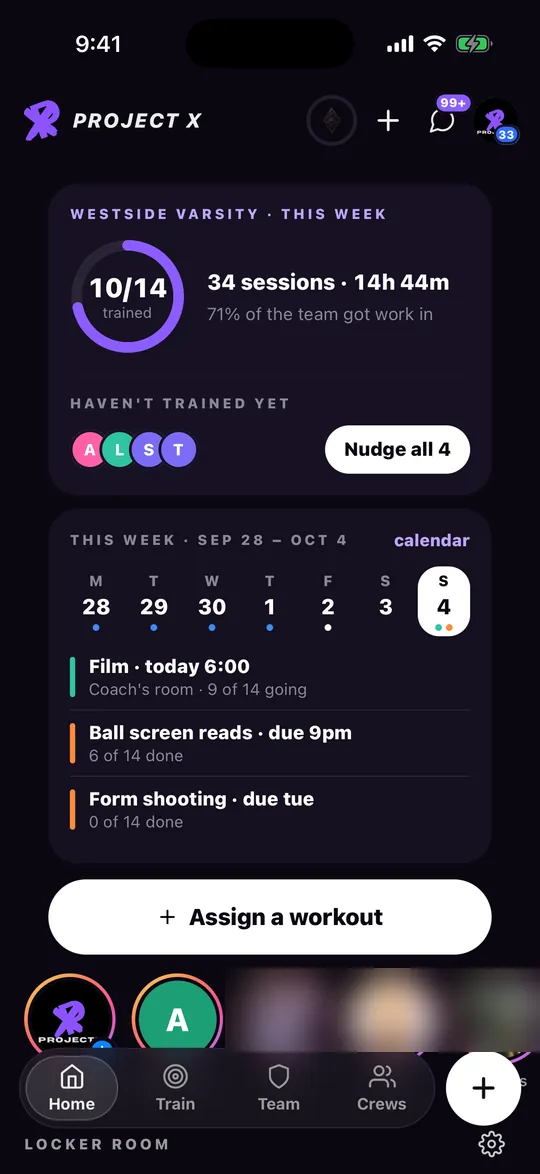Assign a workout
The height and width of the screenshot is (1174, 540).
(x=270, y=917)
